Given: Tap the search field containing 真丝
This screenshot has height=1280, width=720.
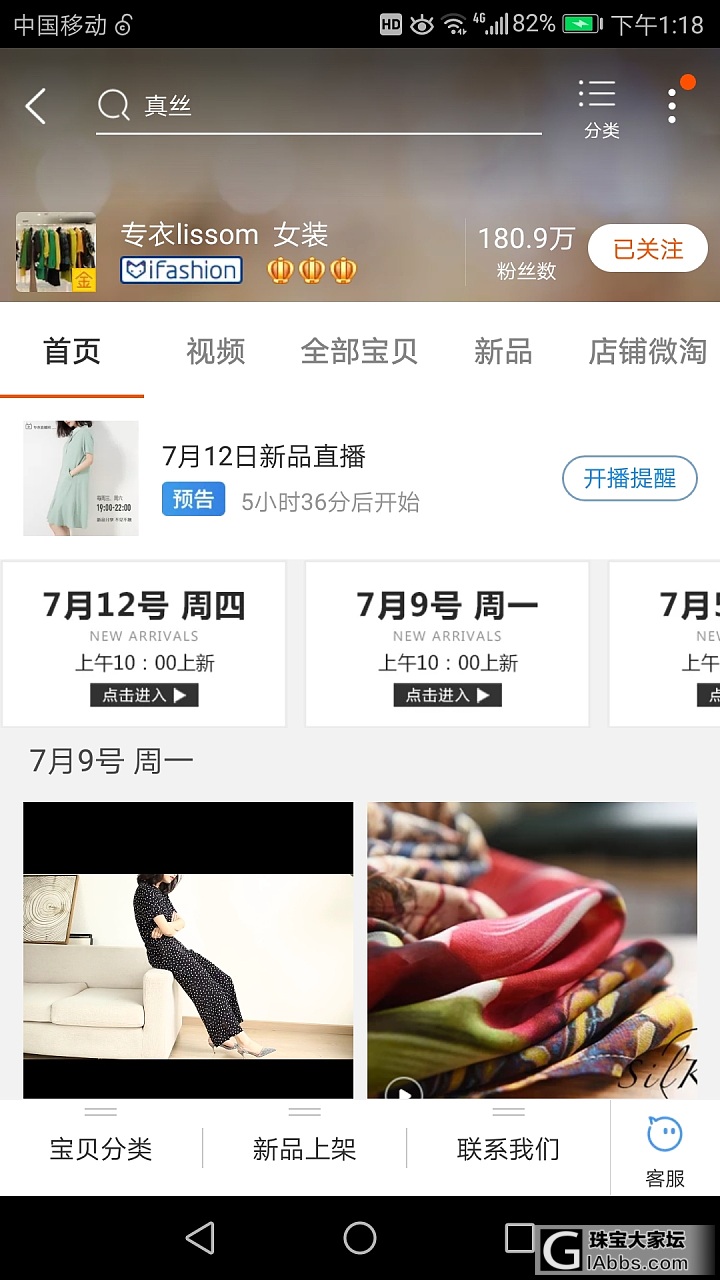Looking at the screenshot, I should point(320,106).
